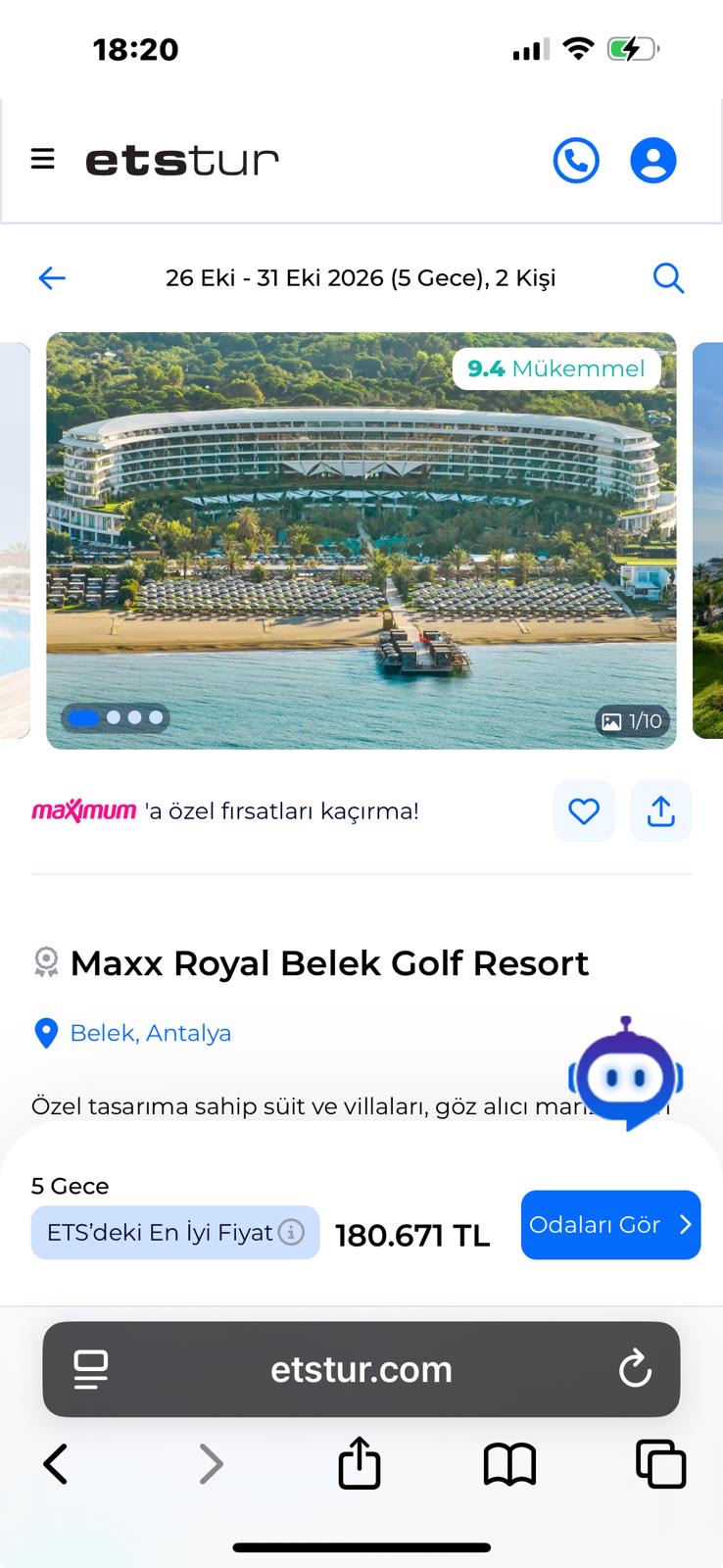View info on ETS'deki En İyi Fiyat

tap(291, 1232)
